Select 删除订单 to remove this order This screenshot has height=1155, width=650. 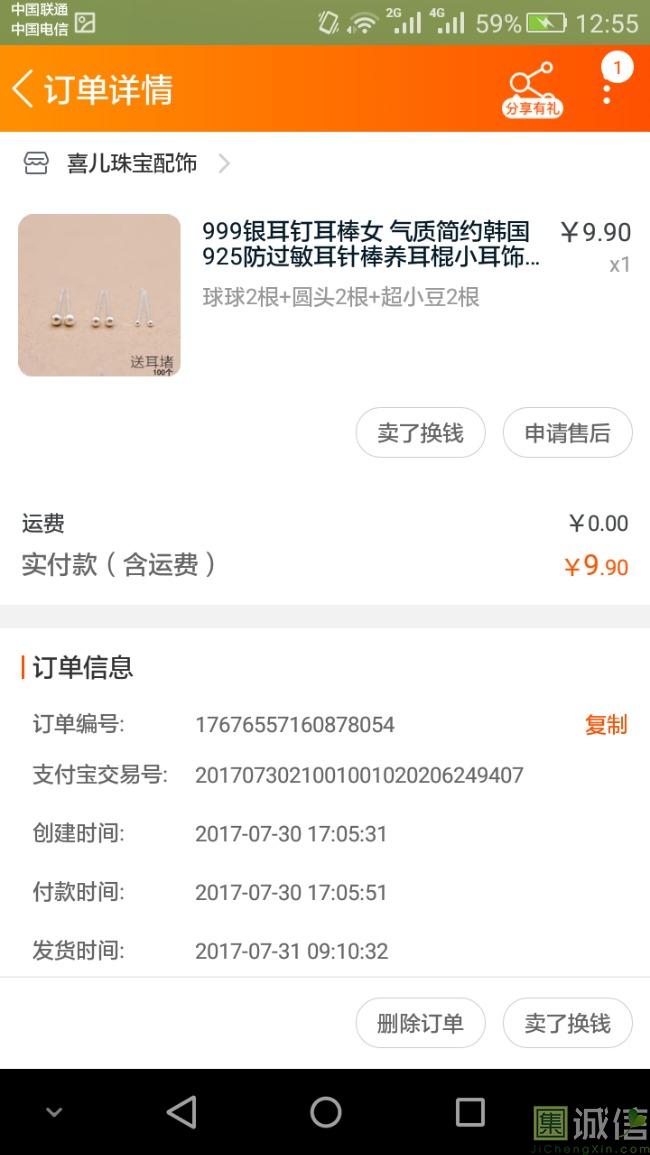[420, 1023]
